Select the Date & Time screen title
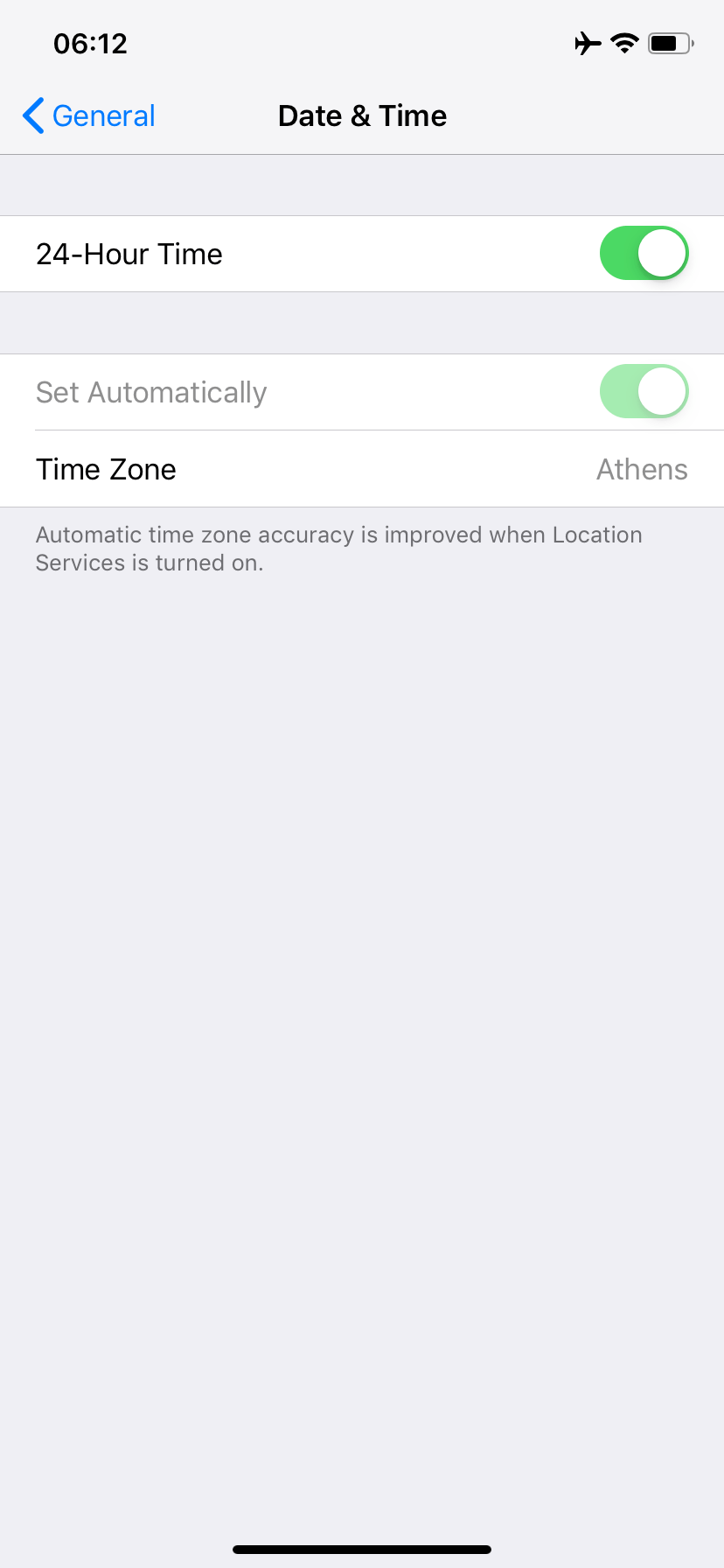The image size is (724, 1568). pos(362,115)
